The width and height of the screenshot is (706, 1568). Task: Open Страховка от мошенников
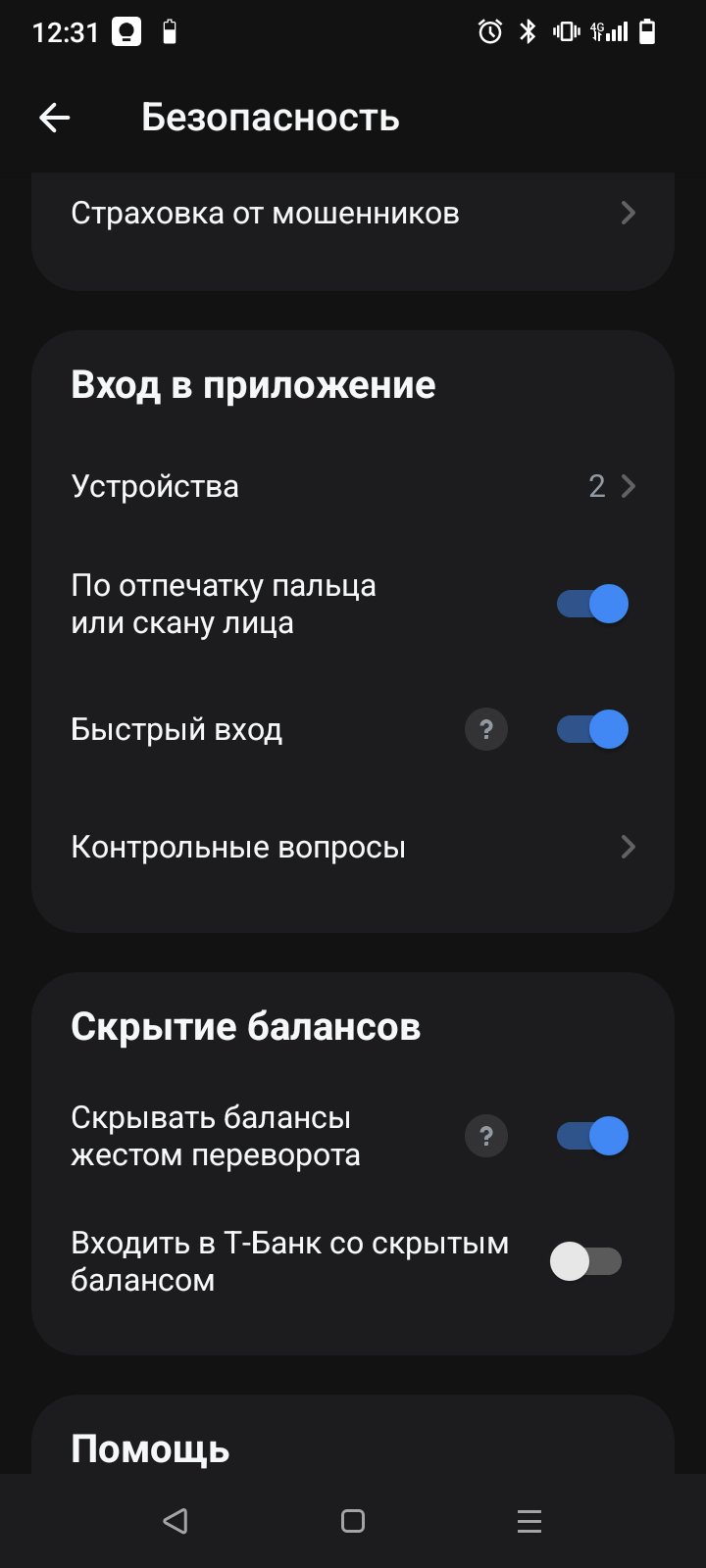coord(353,214)
